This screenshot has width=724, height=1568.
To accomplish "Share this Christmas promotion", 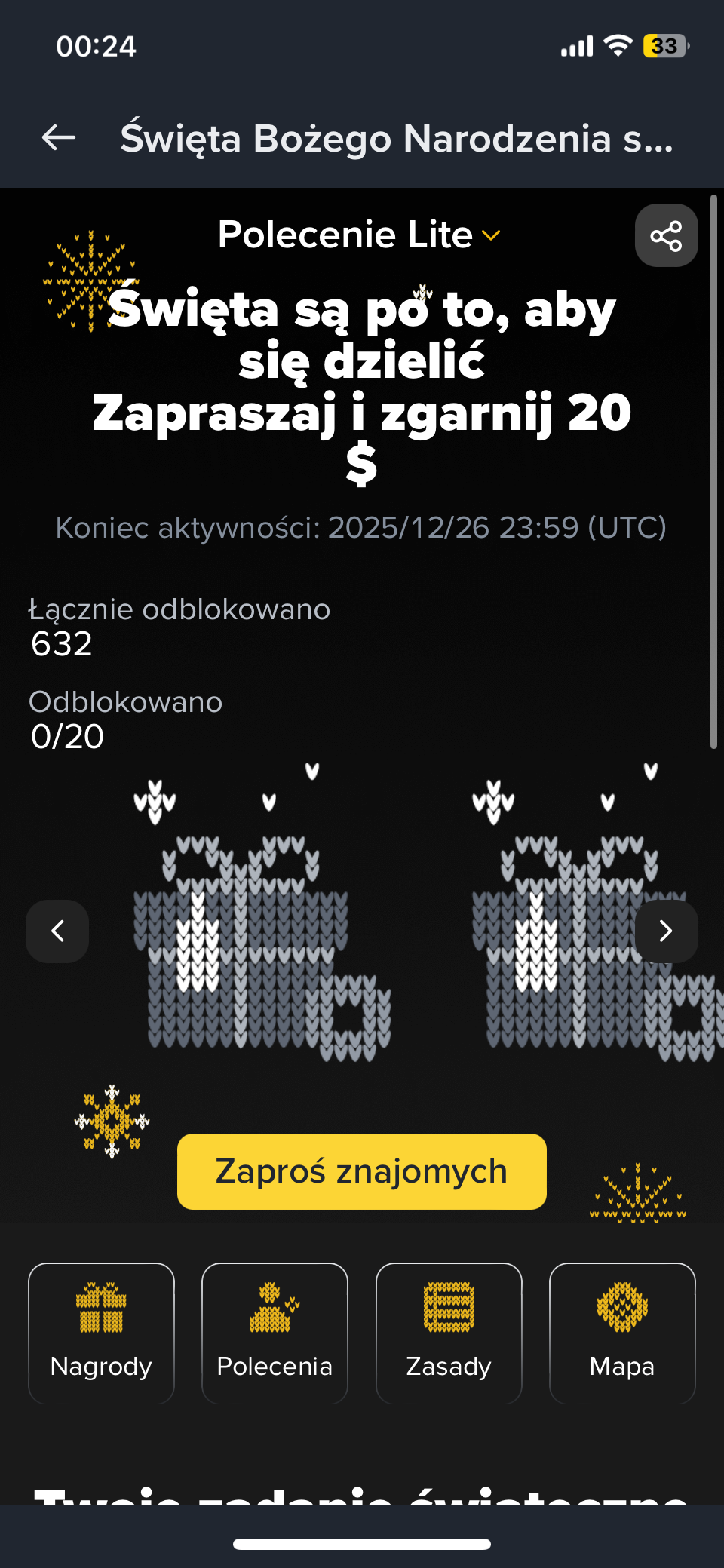I will pos(666,235).
